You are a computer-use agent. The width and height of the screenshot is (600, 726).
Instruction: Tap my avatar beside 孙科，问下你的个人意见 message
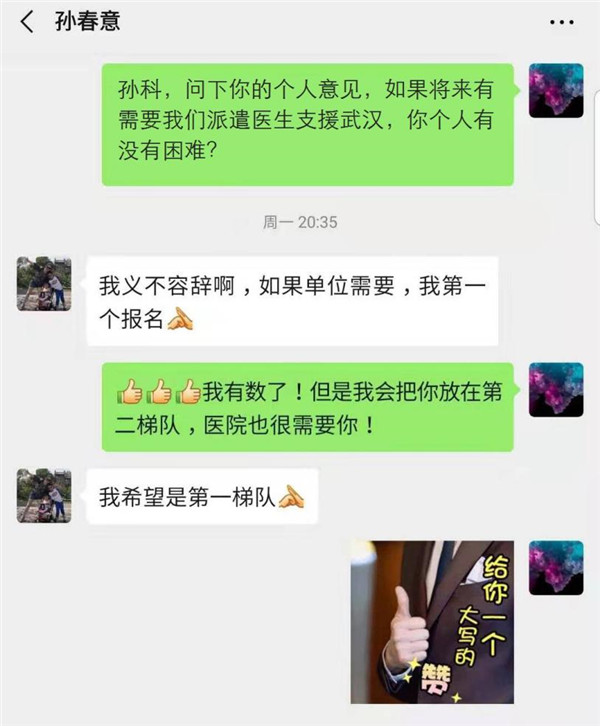[555, 90]
